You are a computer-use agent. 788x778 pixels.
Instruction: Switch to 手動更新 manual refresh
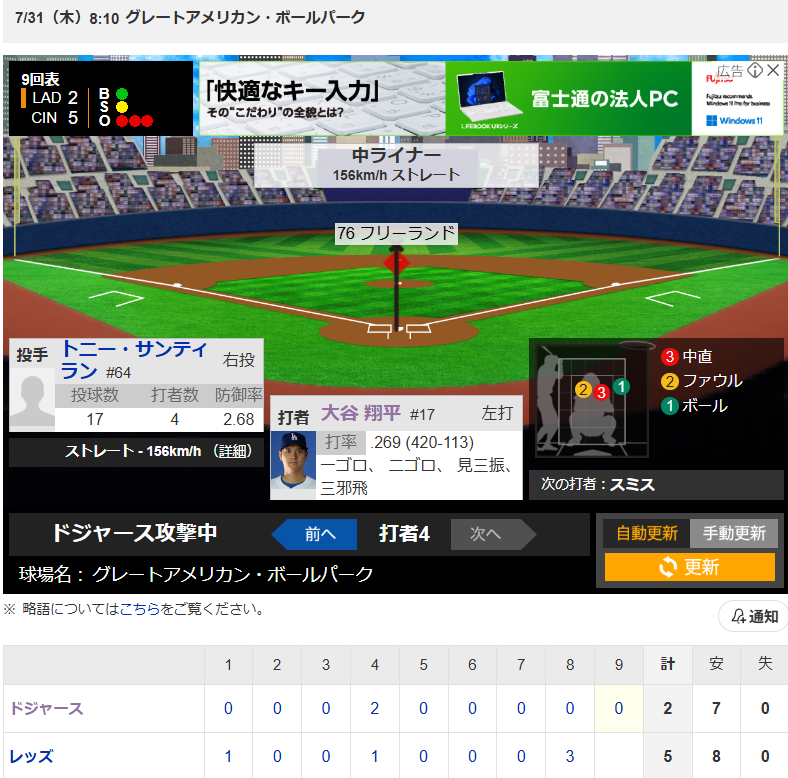tap(734, 533)
